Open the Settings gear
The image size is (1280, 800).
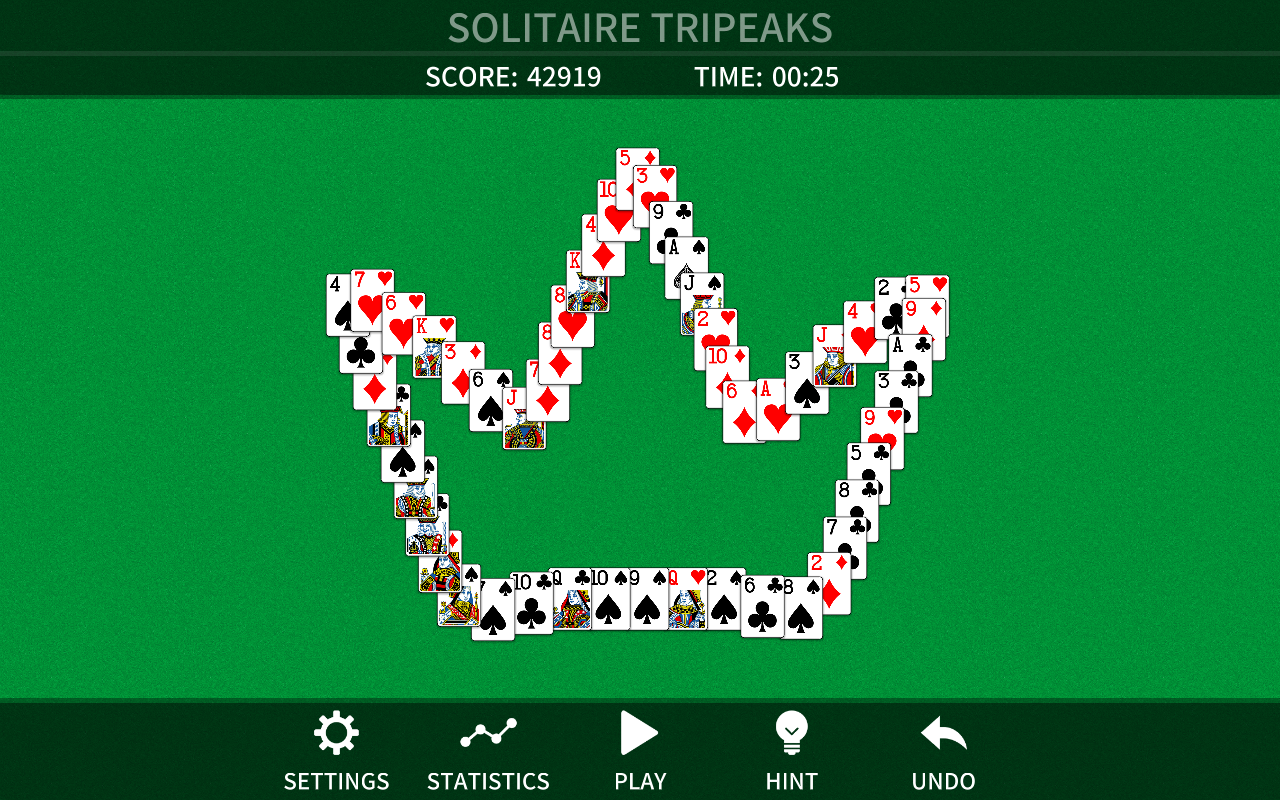pyautogui.click(x=336, y=752)
